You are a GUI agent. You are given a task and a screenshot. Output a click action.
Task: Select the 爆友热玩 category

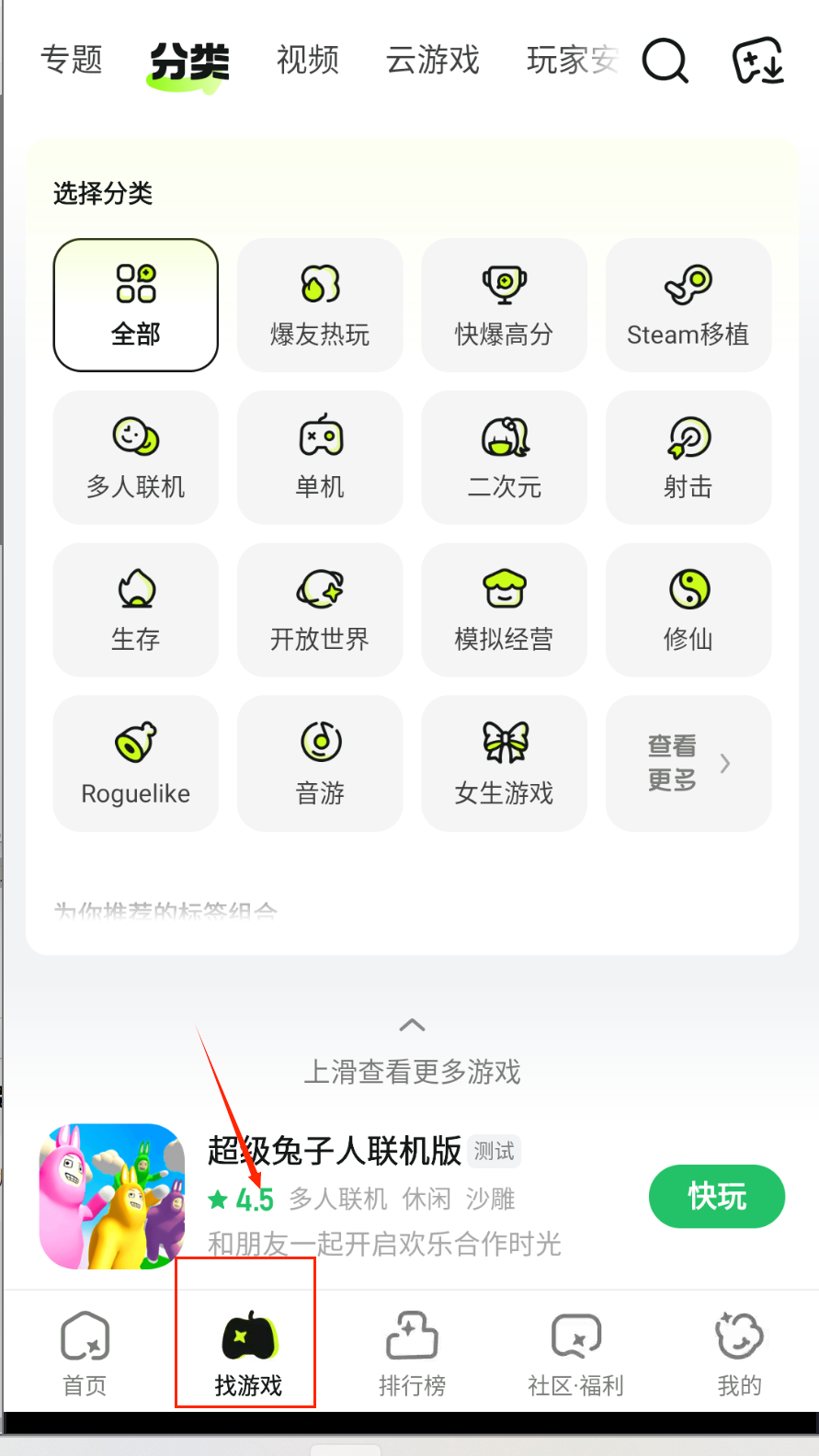[x=320, y=305]
